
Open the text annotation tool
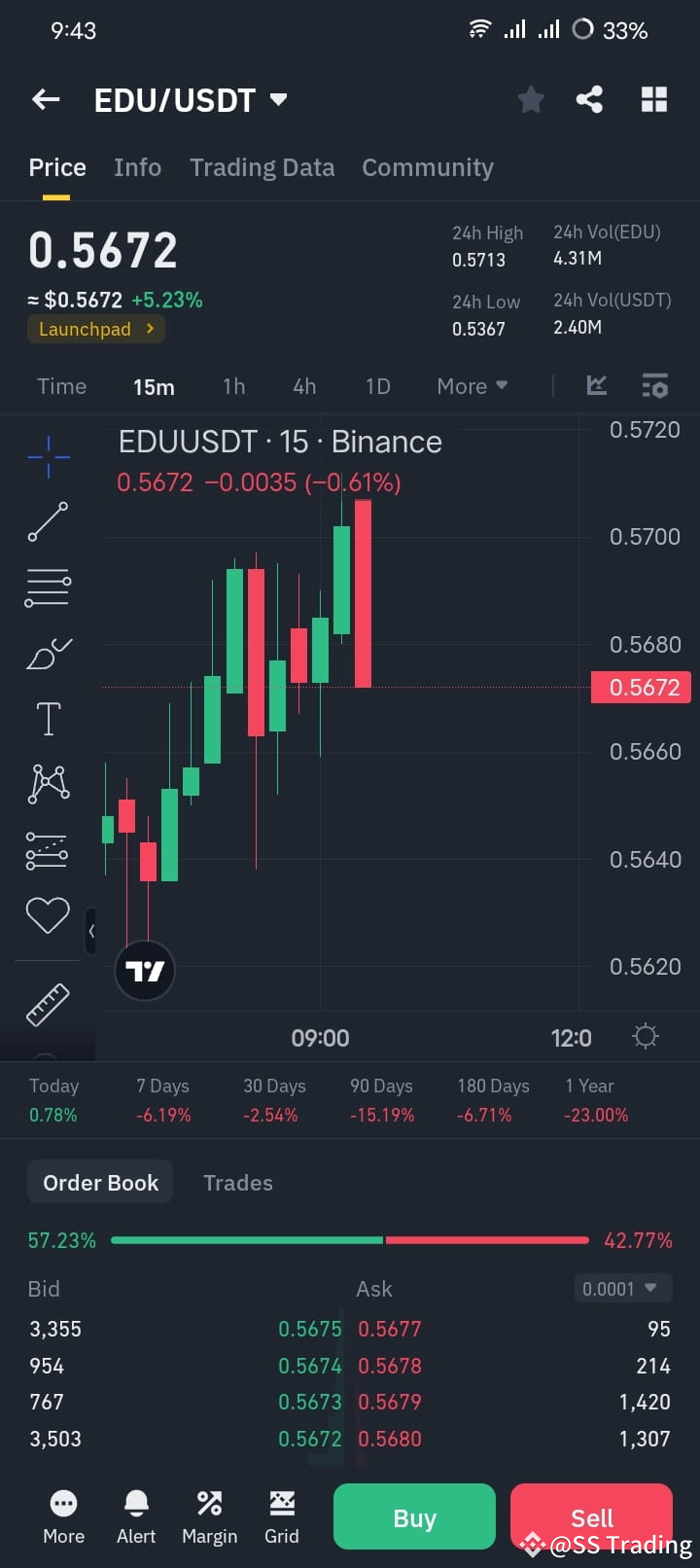tap(47, 718)
